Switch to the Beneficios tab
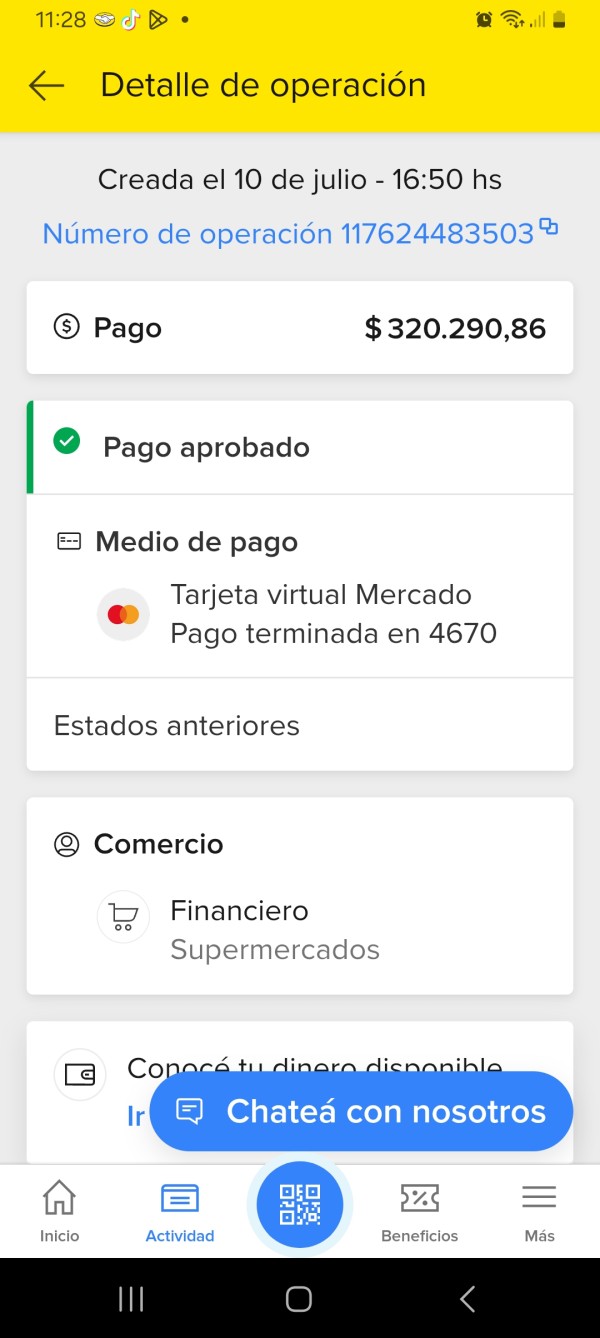The image size is (600, 1338). point(420,1211)
